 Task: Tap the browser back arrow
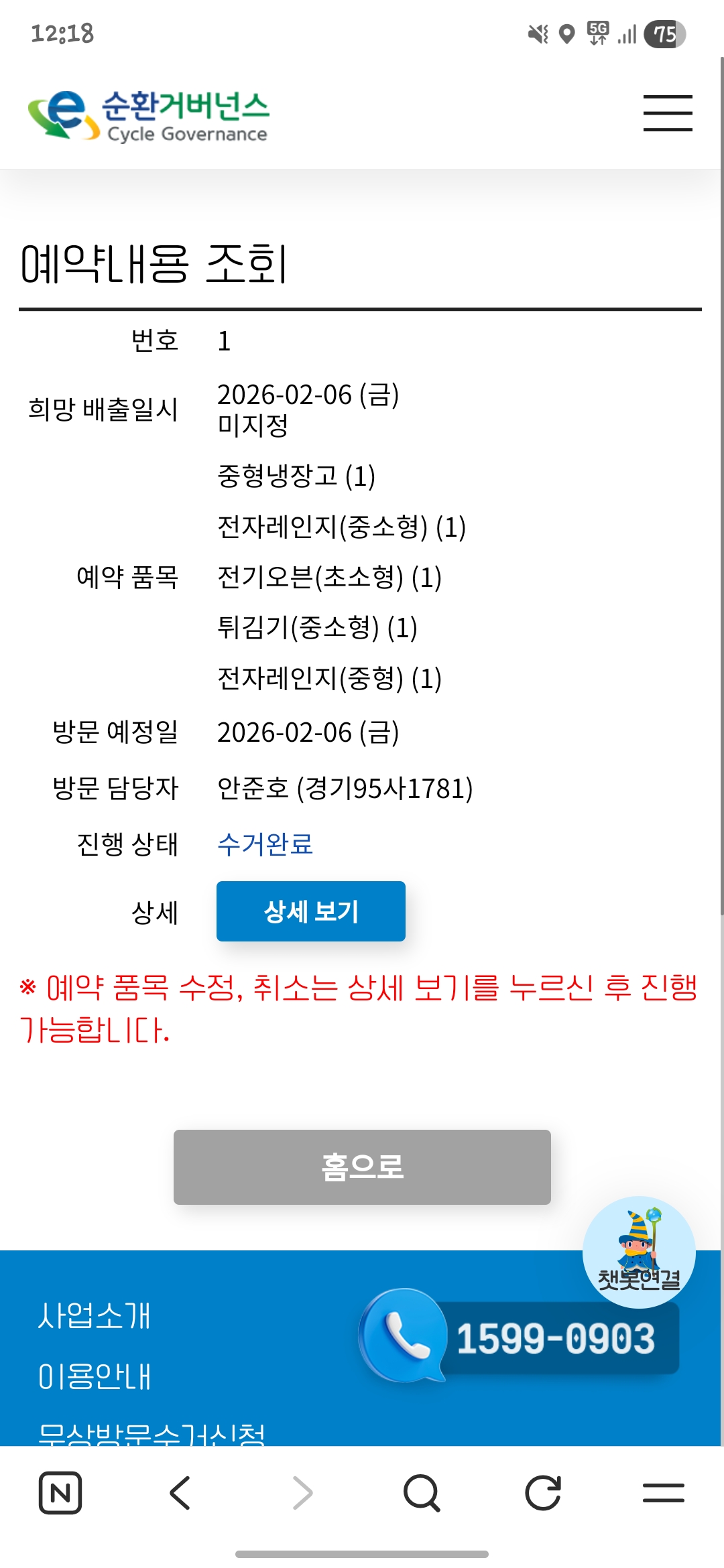point(180,1493)
